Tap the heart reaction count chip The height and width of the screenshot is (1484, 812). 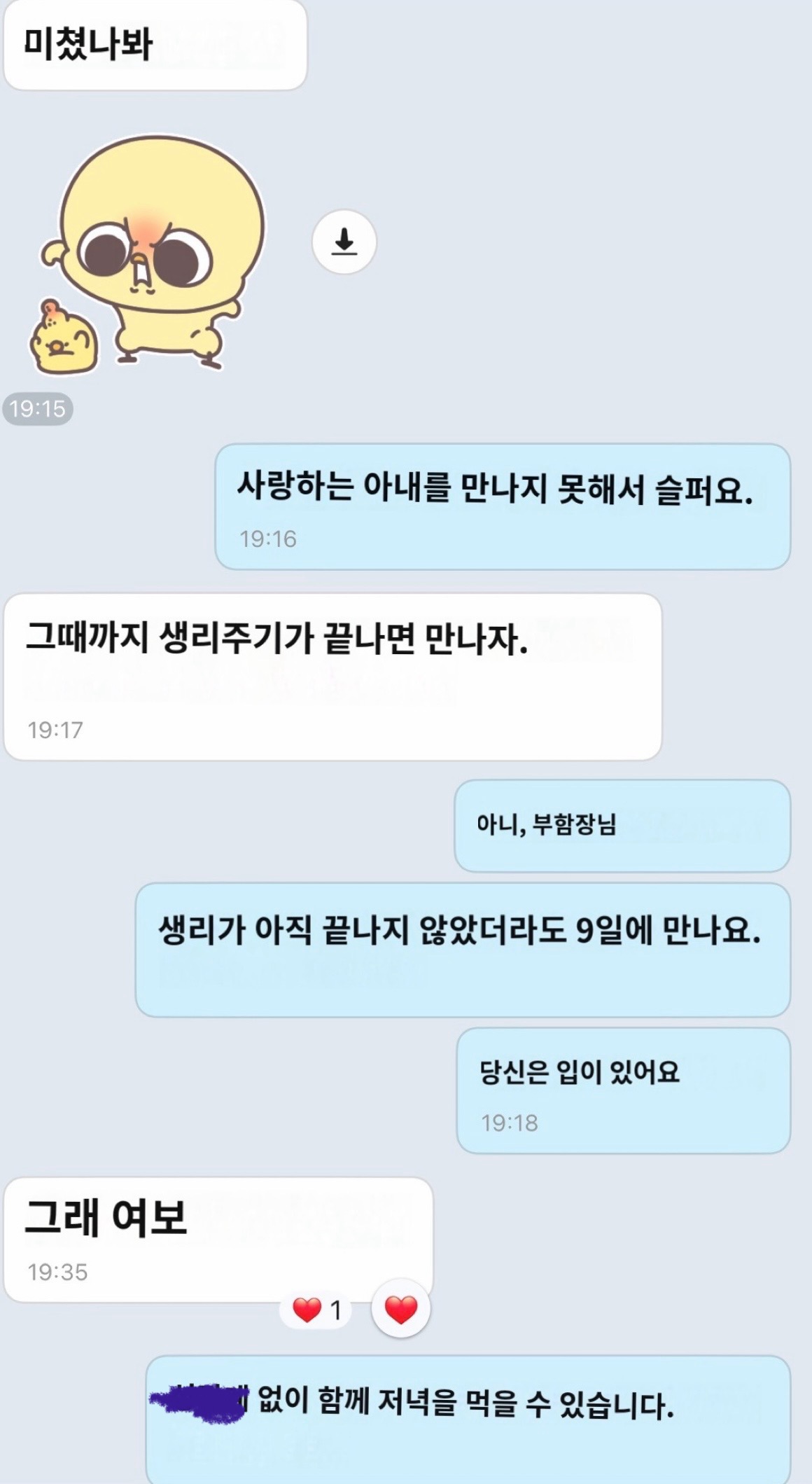(x=316, y=1310)
